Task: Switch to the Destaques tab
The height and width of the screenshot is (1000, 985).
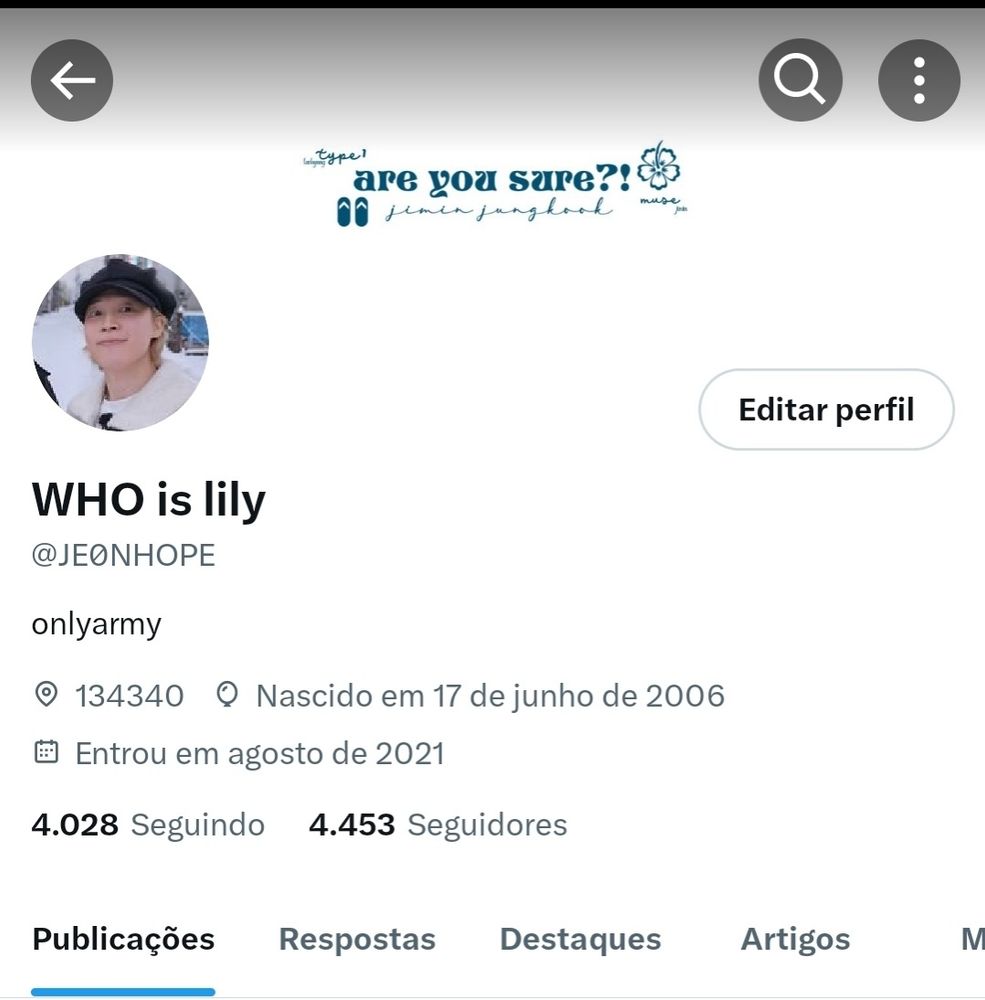Action: (580, 940)
